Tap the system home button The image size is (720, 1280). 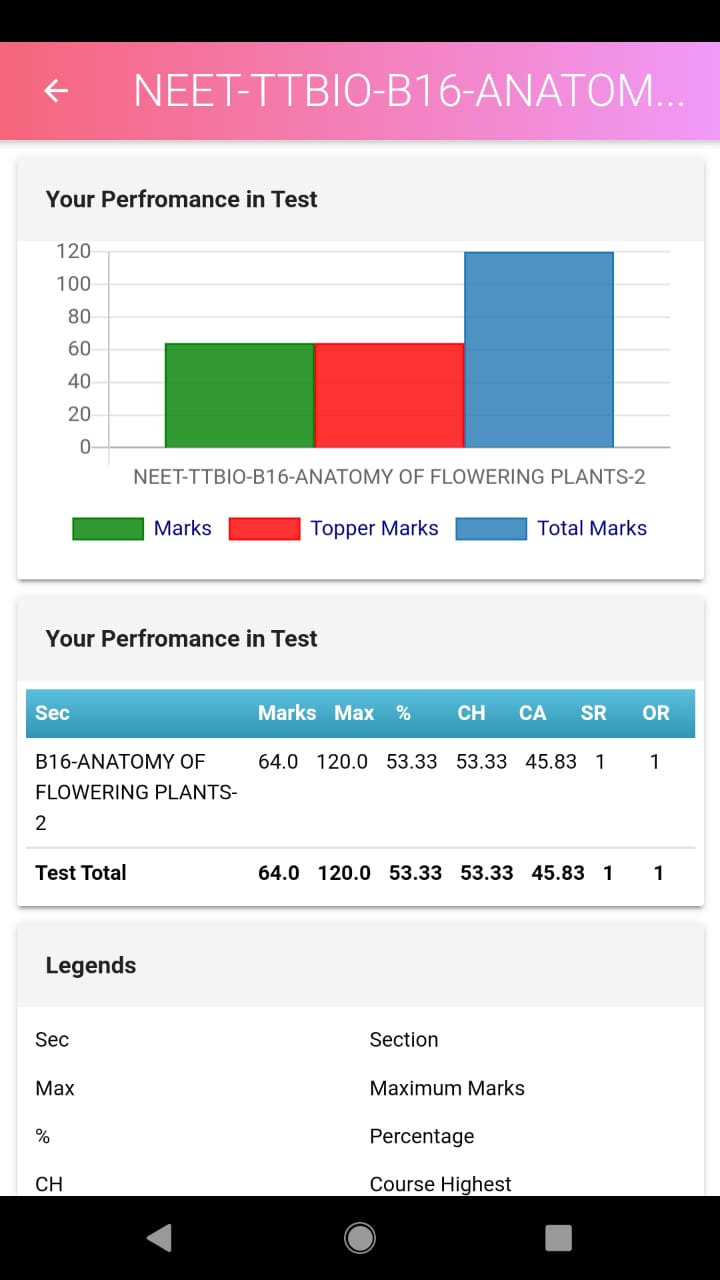360,1238
